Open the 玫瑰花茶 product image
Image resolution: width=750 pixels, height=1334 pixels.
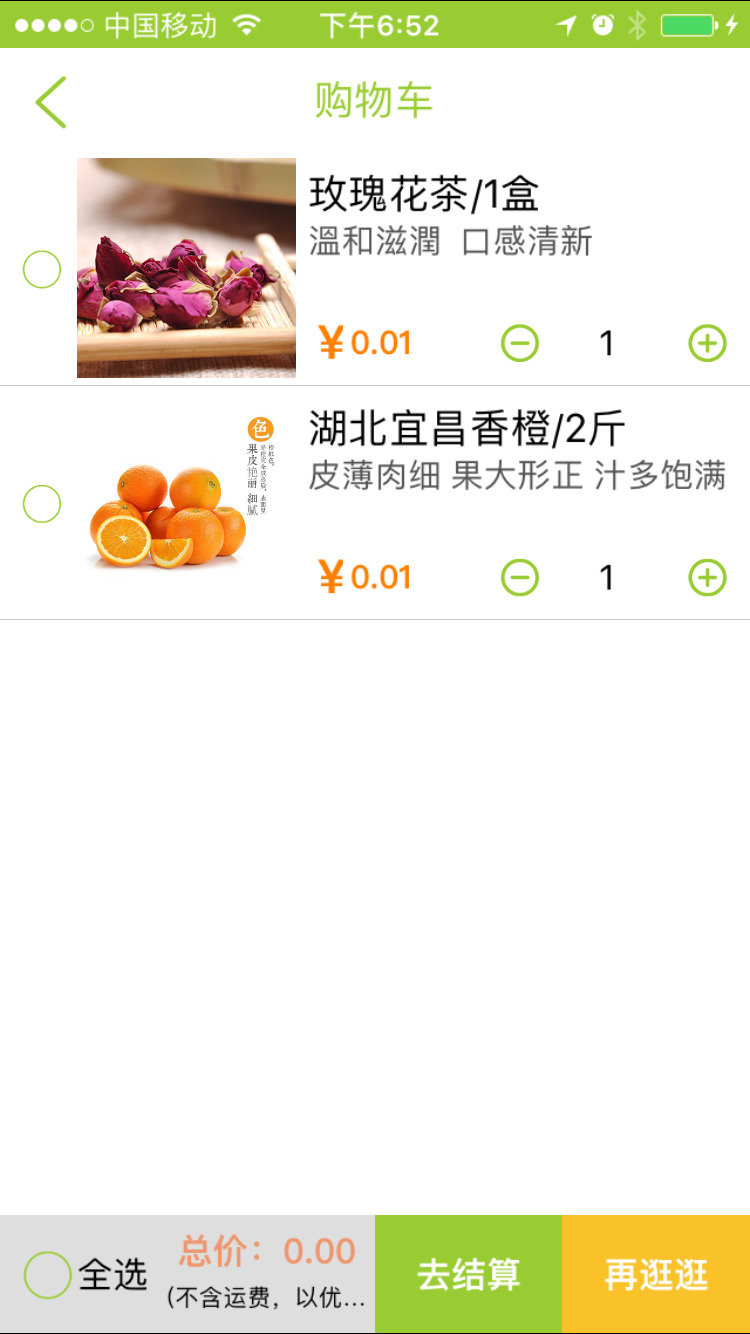(186, 268)
